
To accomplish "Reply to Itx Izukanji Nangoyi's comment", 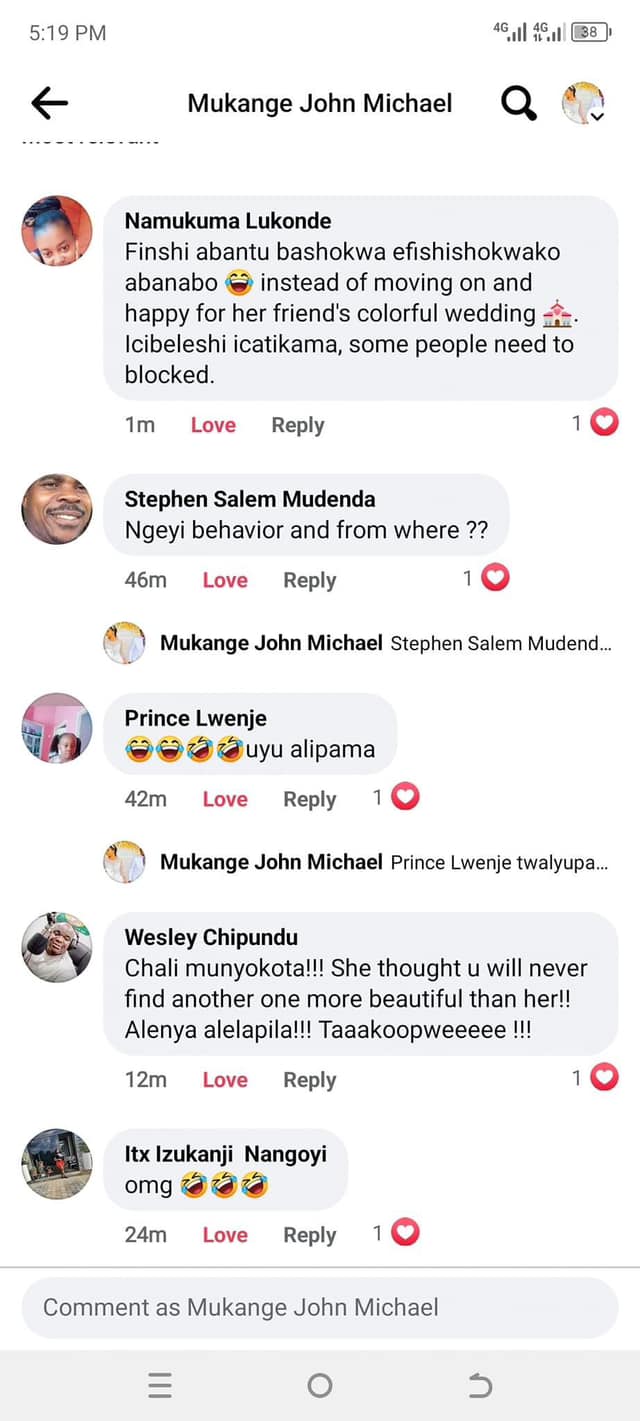I will pos(310,1235).
